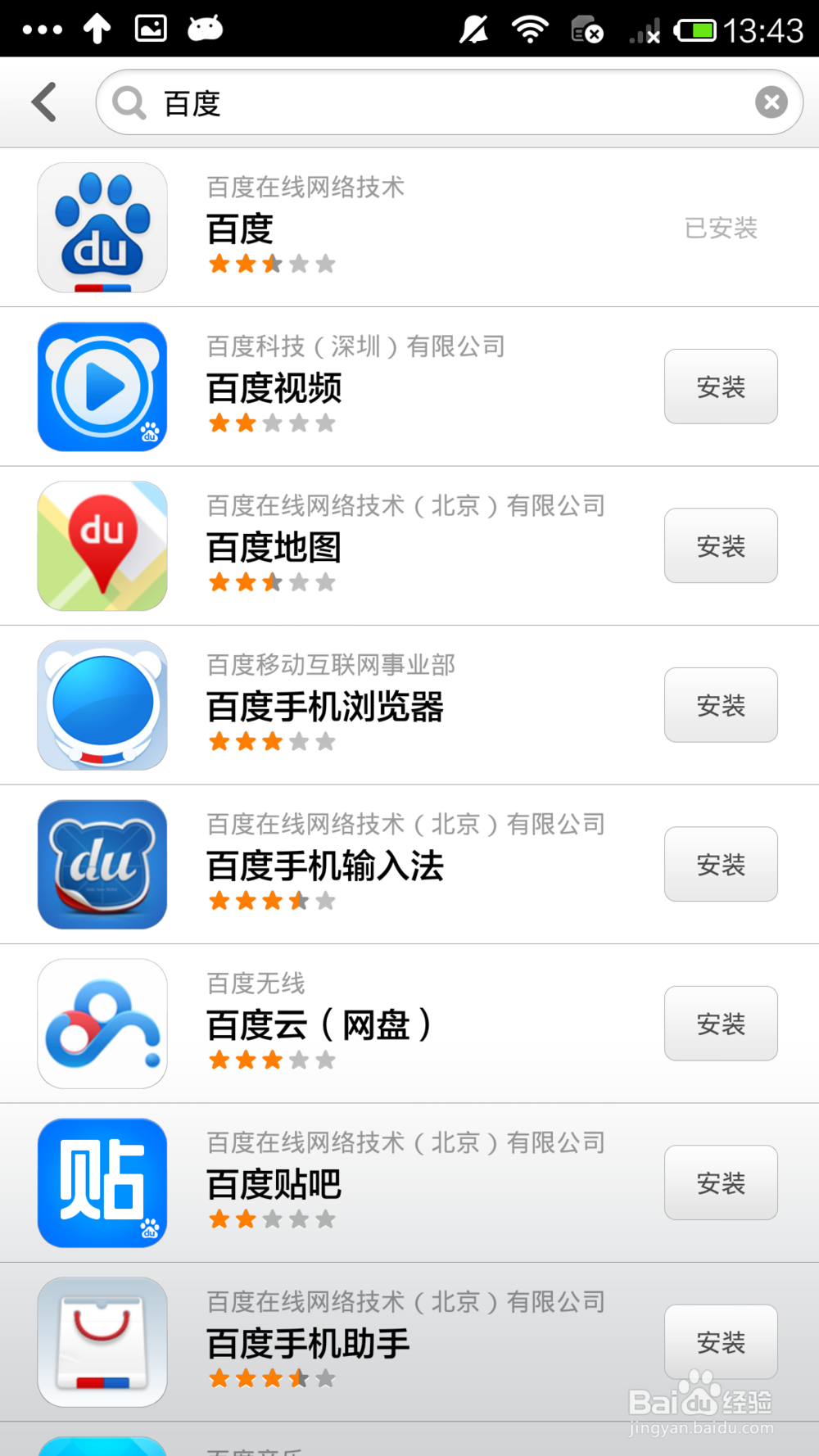Tap the search field containing 百度

coord(449,102)
